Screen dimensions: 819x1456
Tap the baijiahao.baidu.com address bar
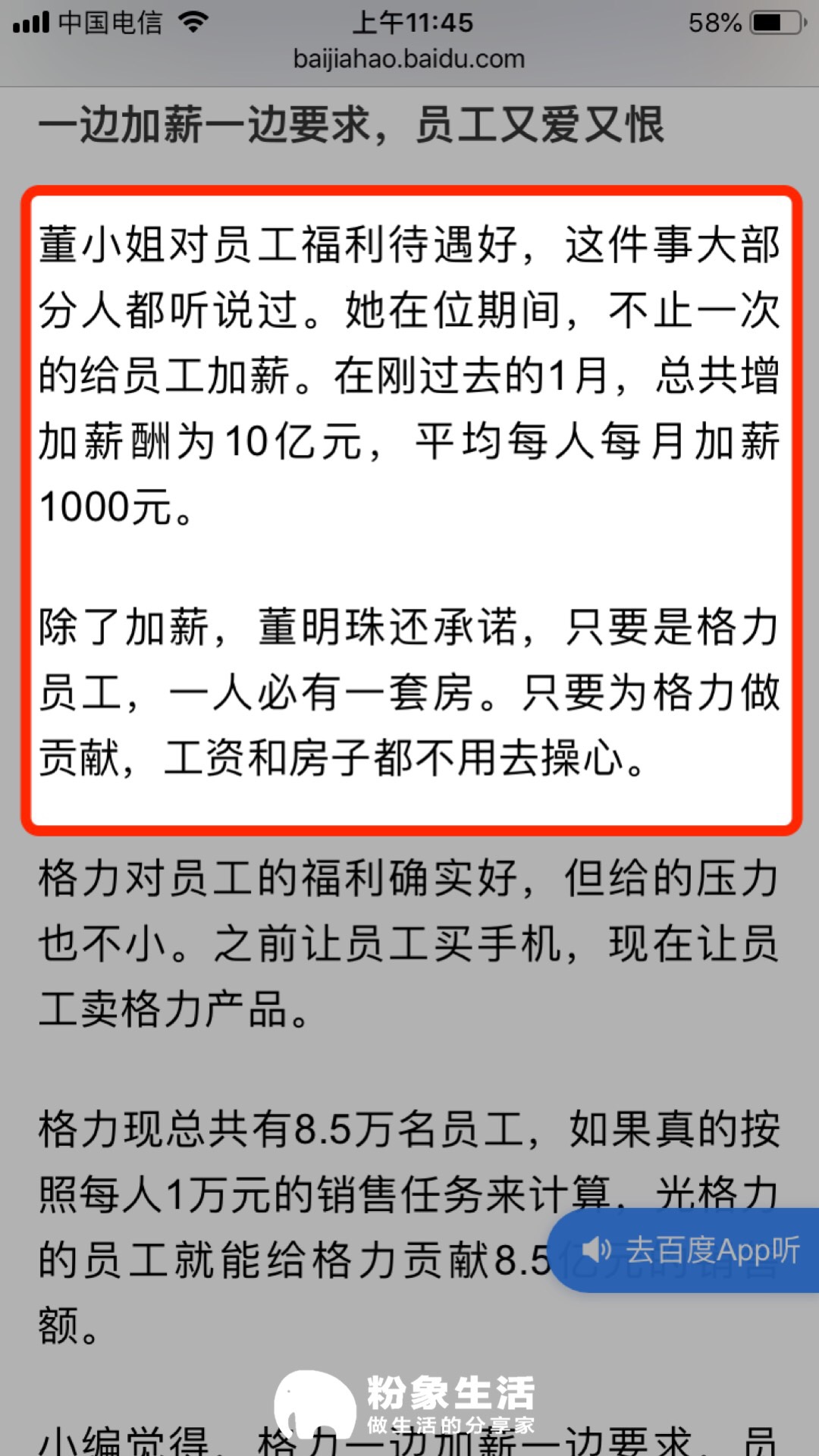click(409, 59)
